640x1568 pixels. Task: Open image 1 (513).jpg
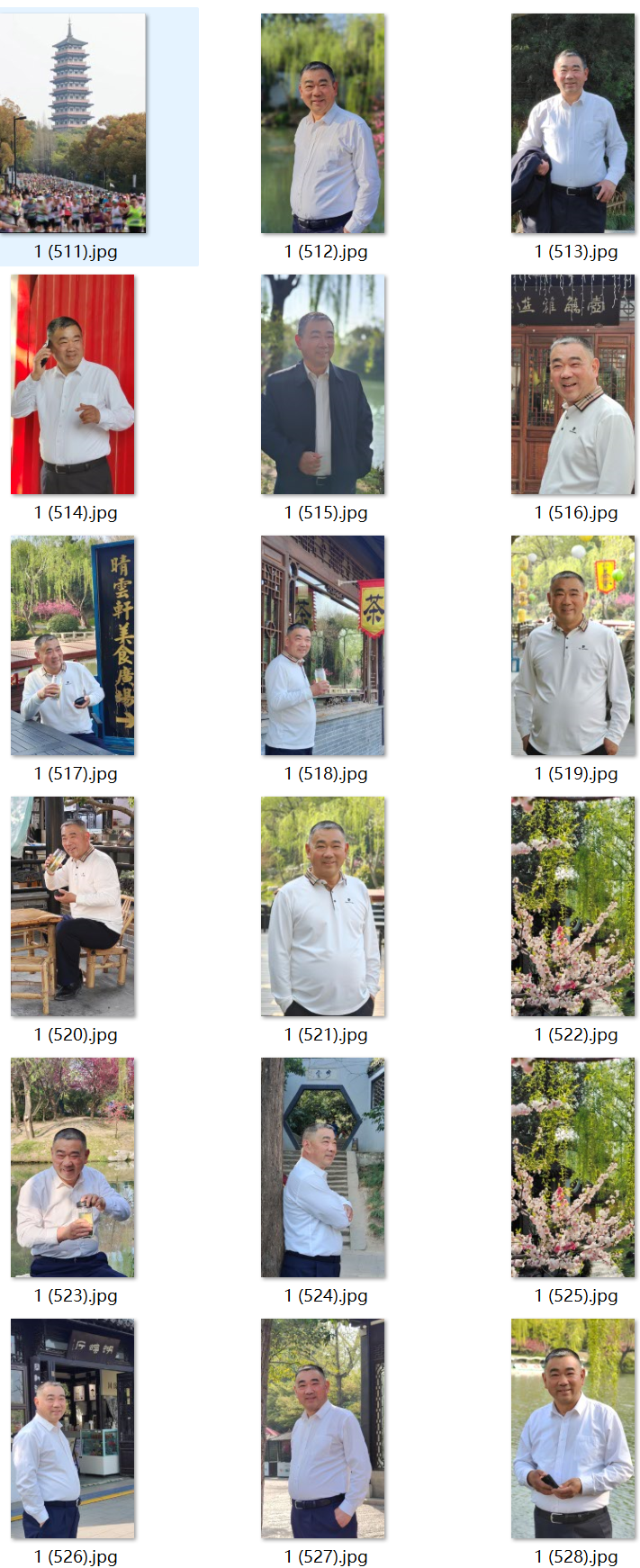click(x=573, y=123)
